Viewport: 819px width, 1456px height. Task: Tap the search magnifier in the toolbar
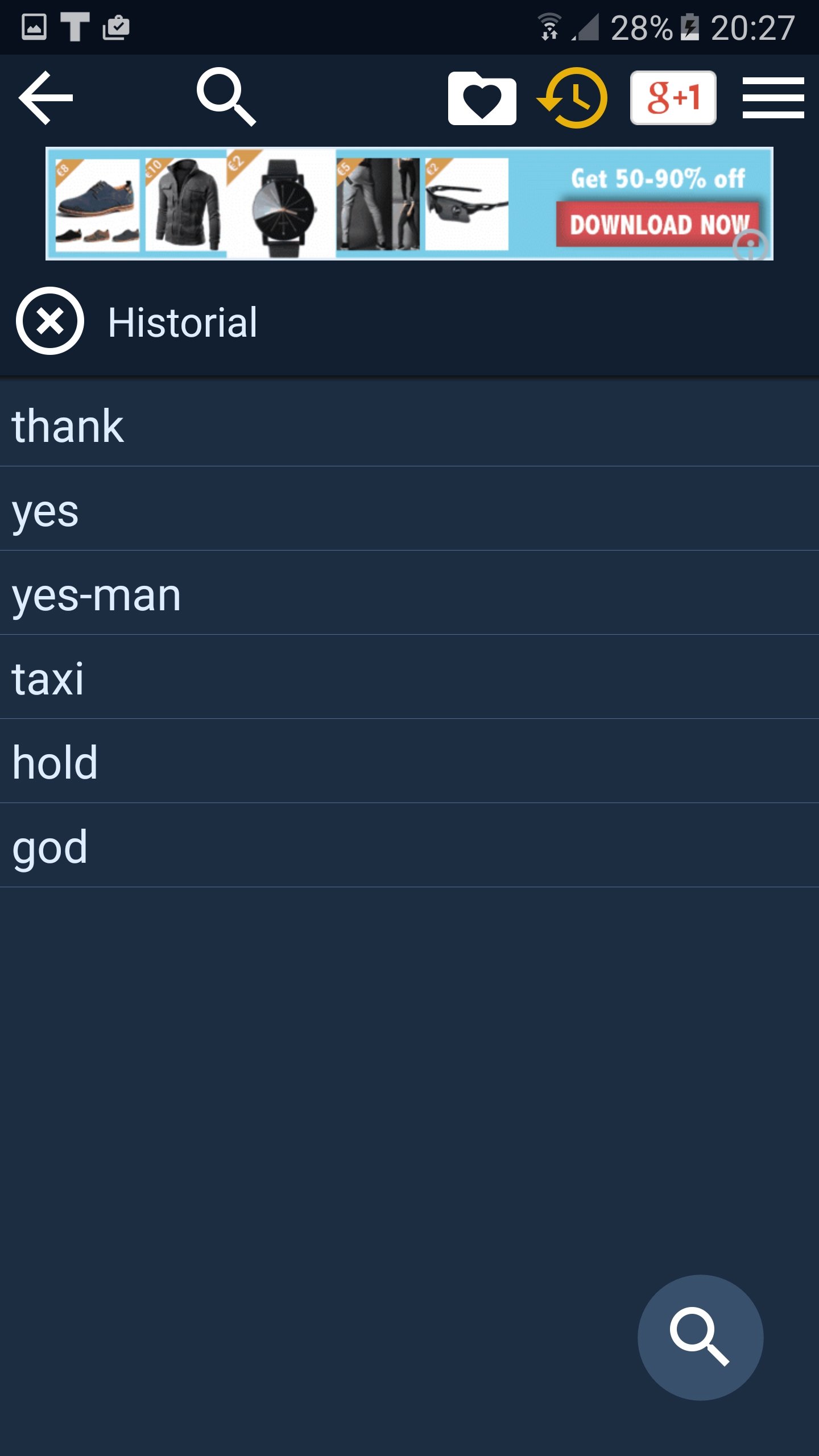pos(226,97)
